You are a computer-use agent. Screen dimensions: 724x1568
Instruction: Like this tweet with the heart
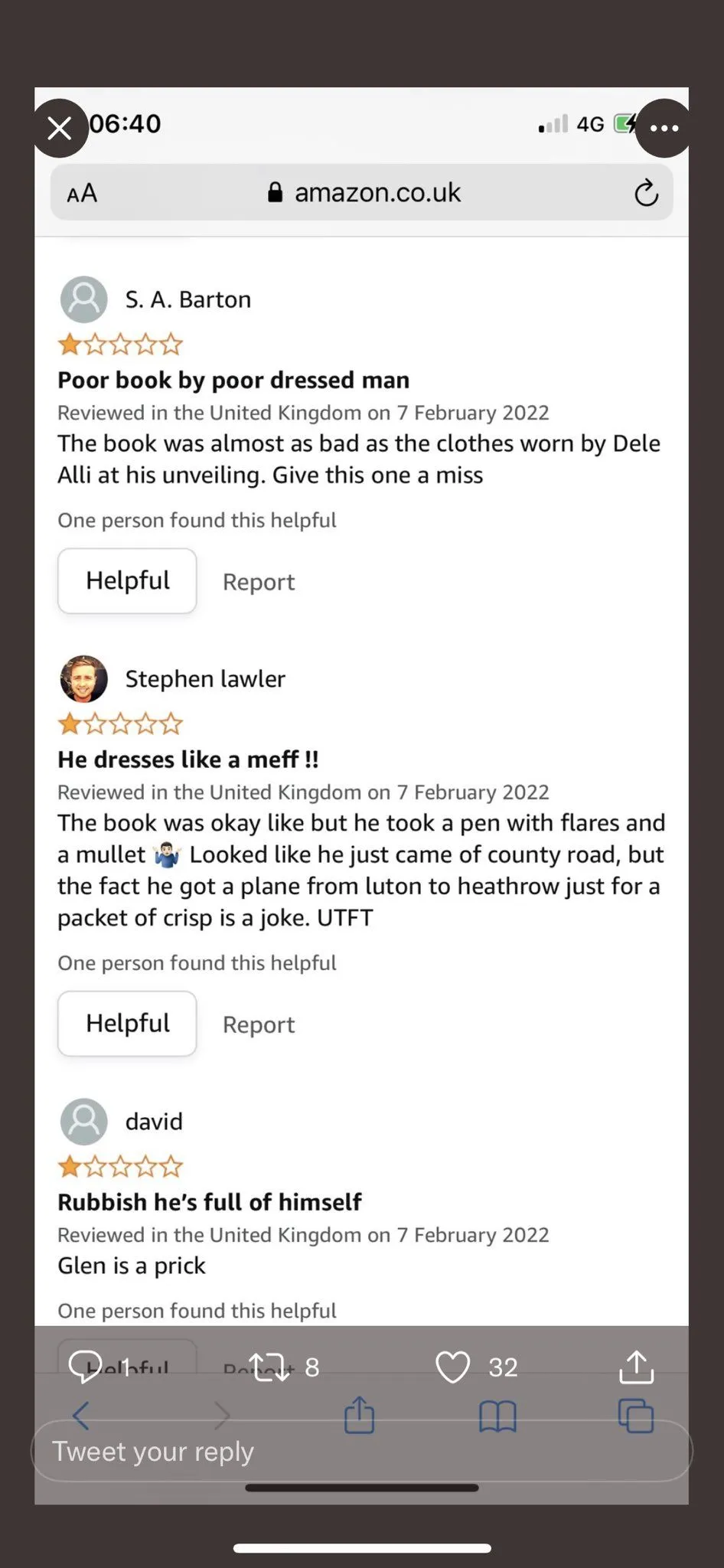pos(452,1367)
